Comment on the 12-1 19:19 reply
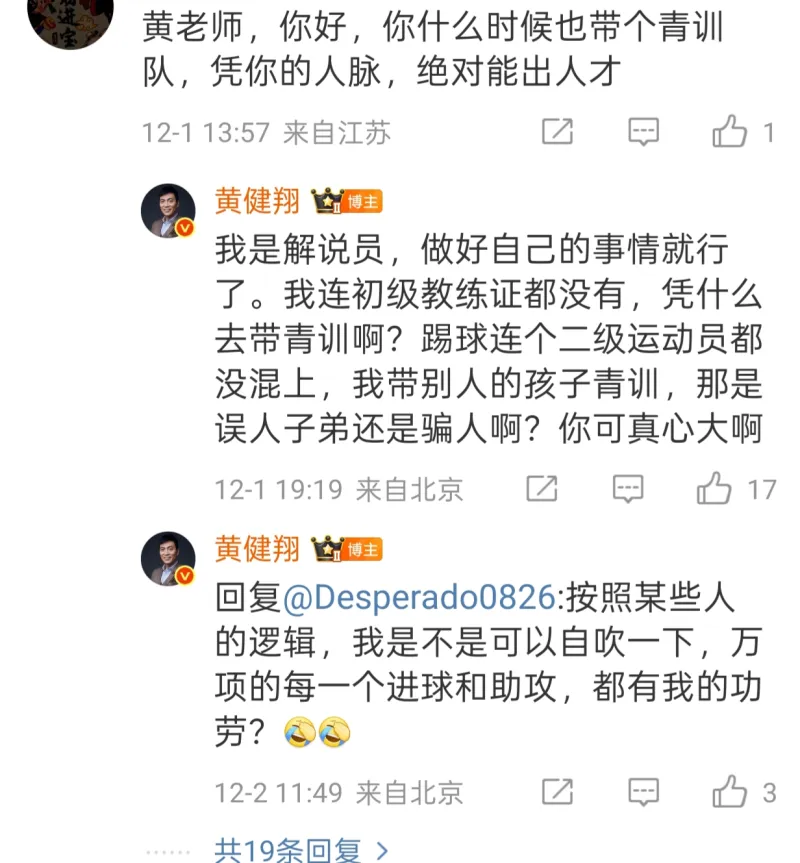Screen dimensions: 800x863 pos(628,489)
